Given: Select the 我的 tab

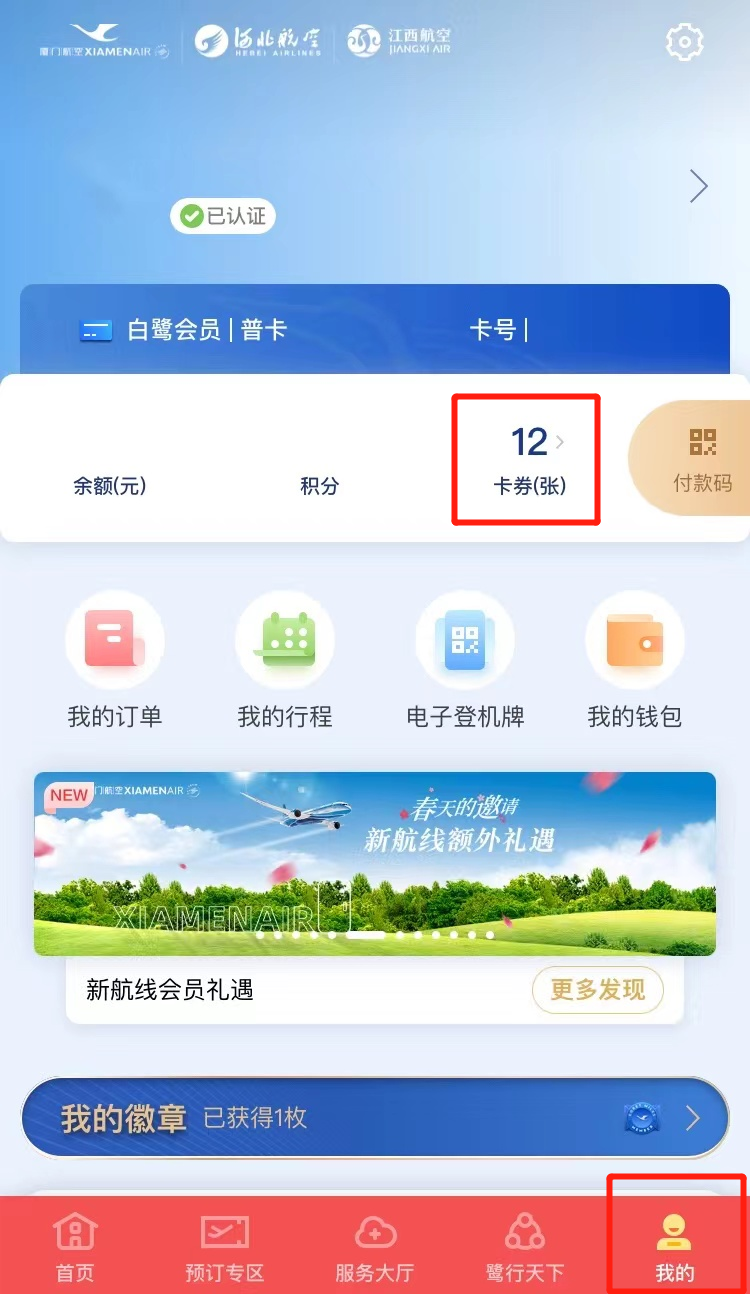Looking at the screenshot, I should coord(675,1246).
